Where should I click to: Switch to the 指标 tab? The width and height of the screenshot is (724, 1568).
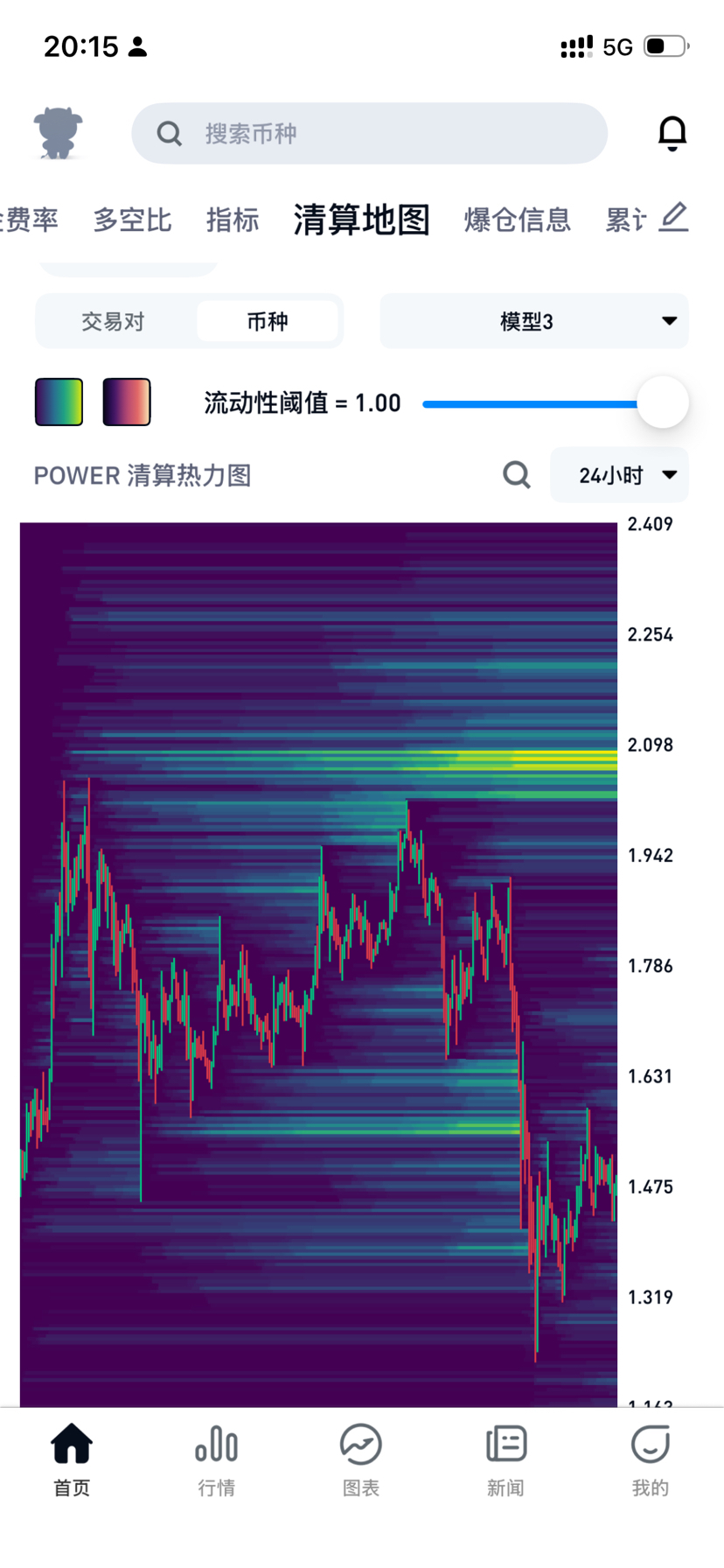[233, 220]
